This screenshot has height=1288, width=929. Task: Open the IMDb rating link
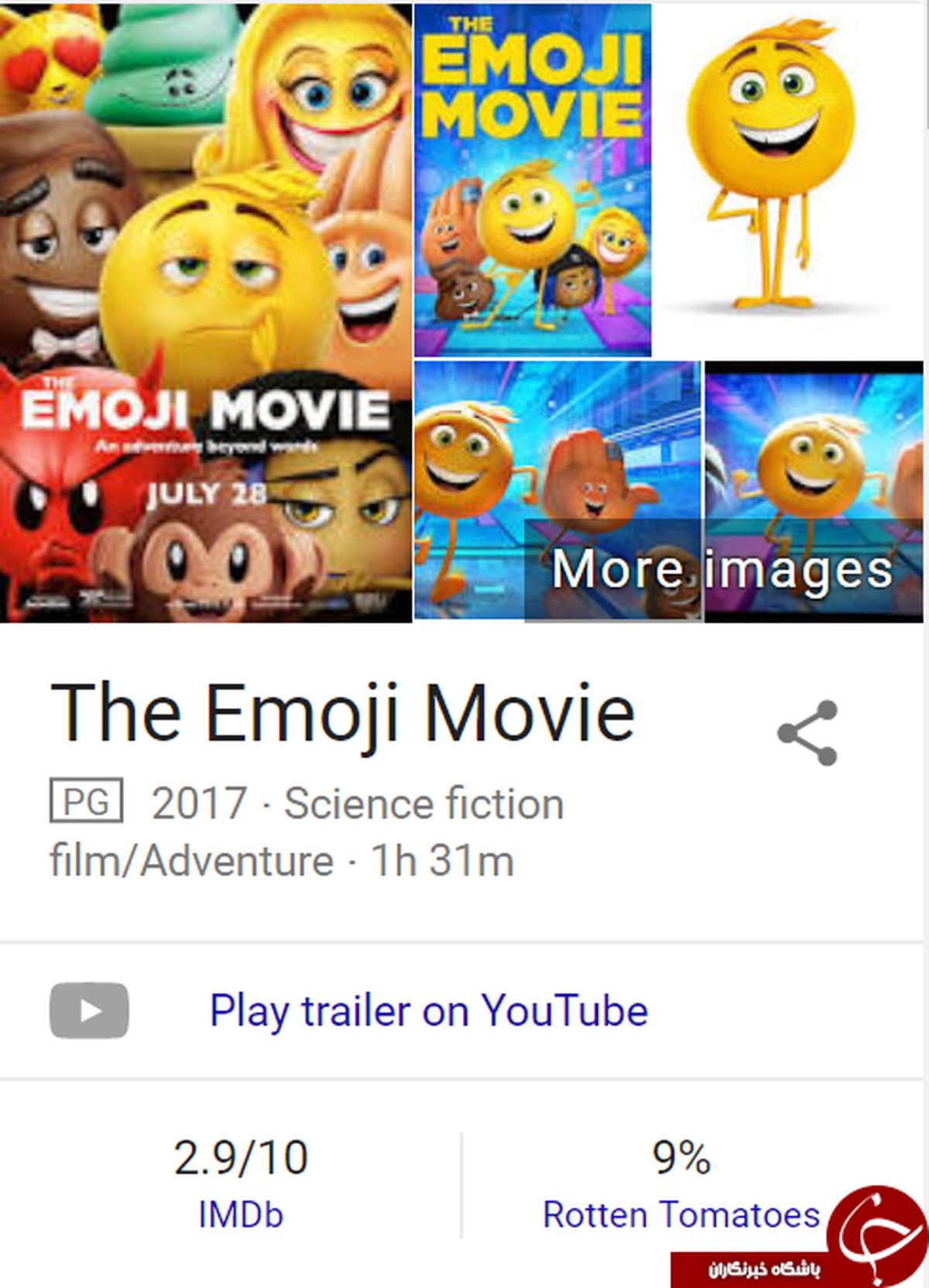(241, 1214)
